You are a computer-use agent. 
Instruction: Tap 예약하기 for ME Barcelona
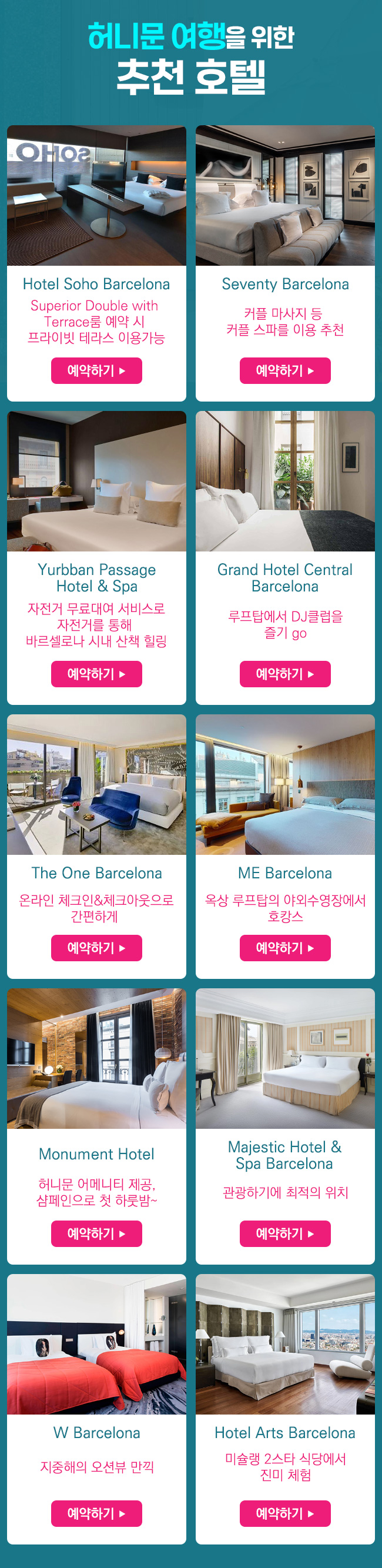click(284, 947)
